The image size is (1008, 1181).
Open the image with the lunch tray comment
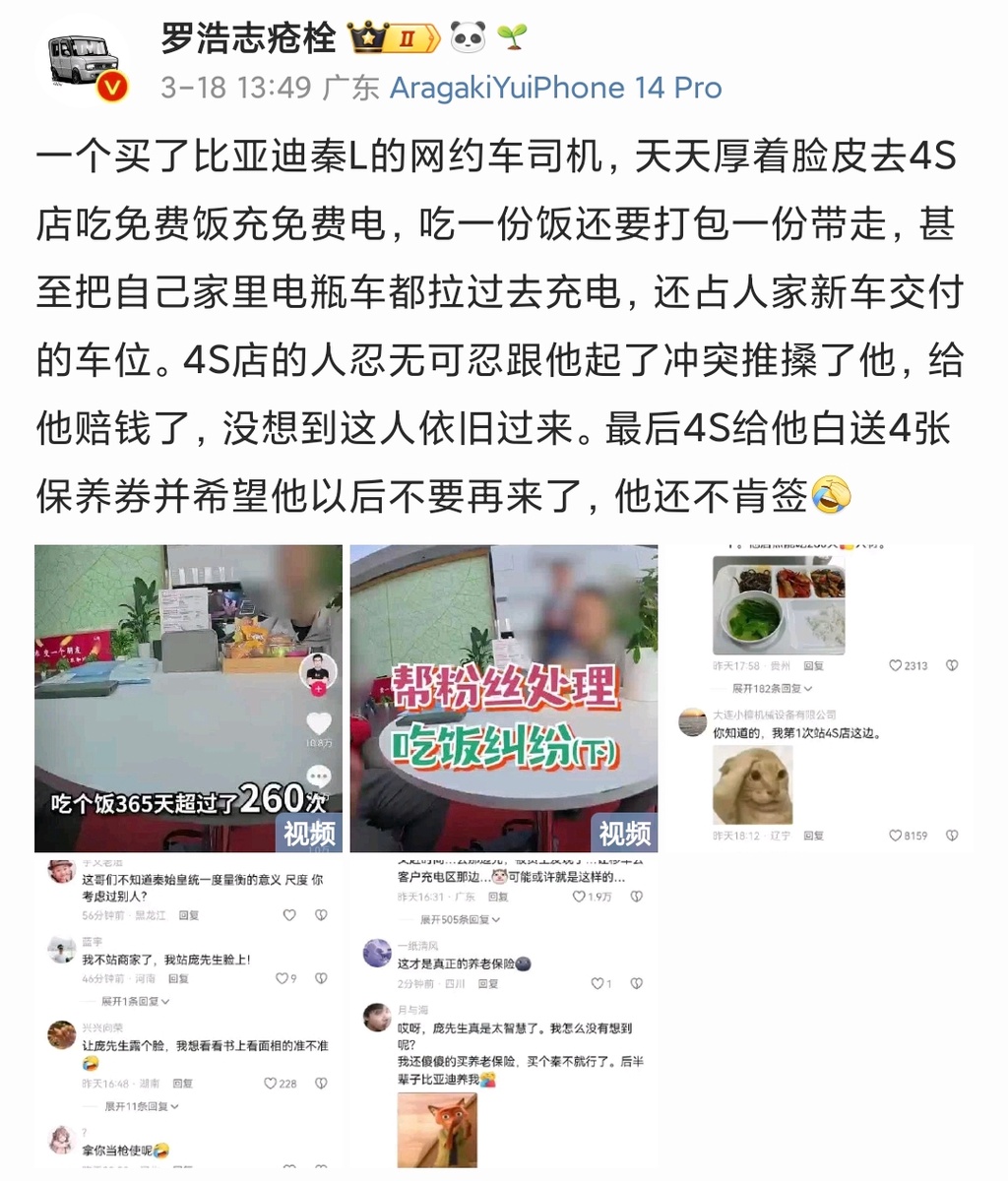(x=819, y=698)
